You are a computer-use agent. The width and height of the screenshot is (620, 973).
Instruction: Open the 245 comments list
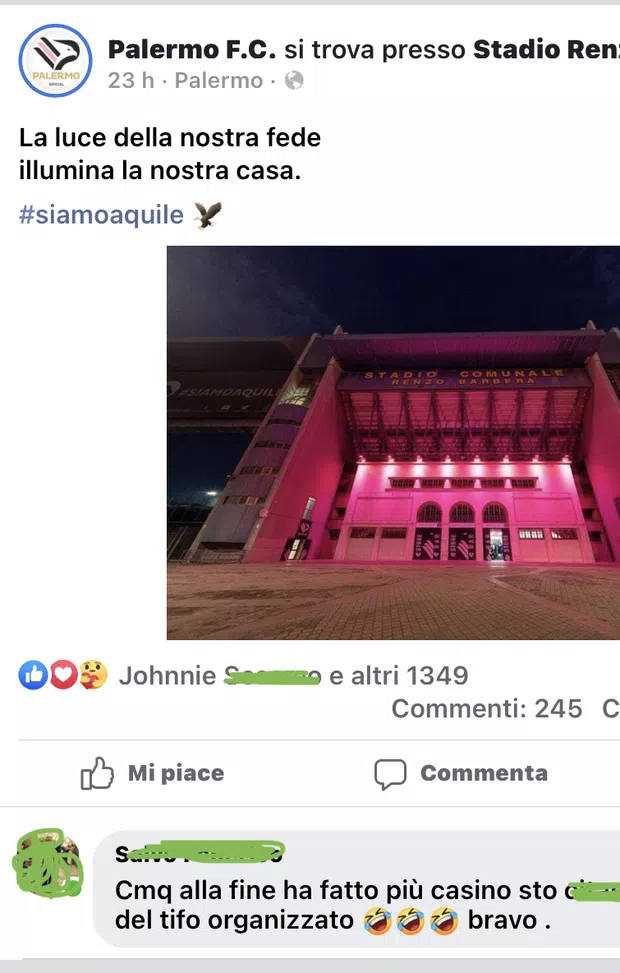487,709
